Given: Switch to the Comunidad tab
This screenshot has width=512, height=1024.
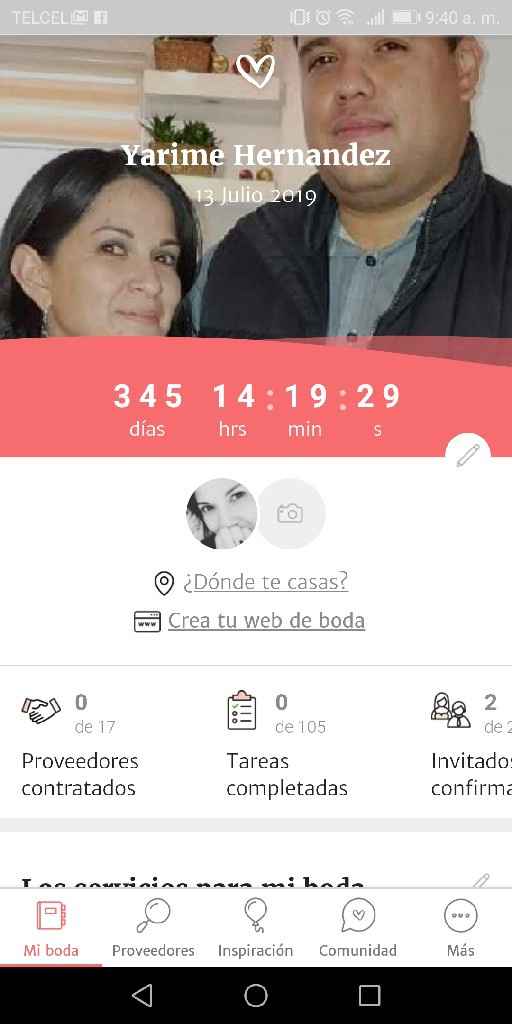Looking at the screenshot, I should (x=358, y=927).
